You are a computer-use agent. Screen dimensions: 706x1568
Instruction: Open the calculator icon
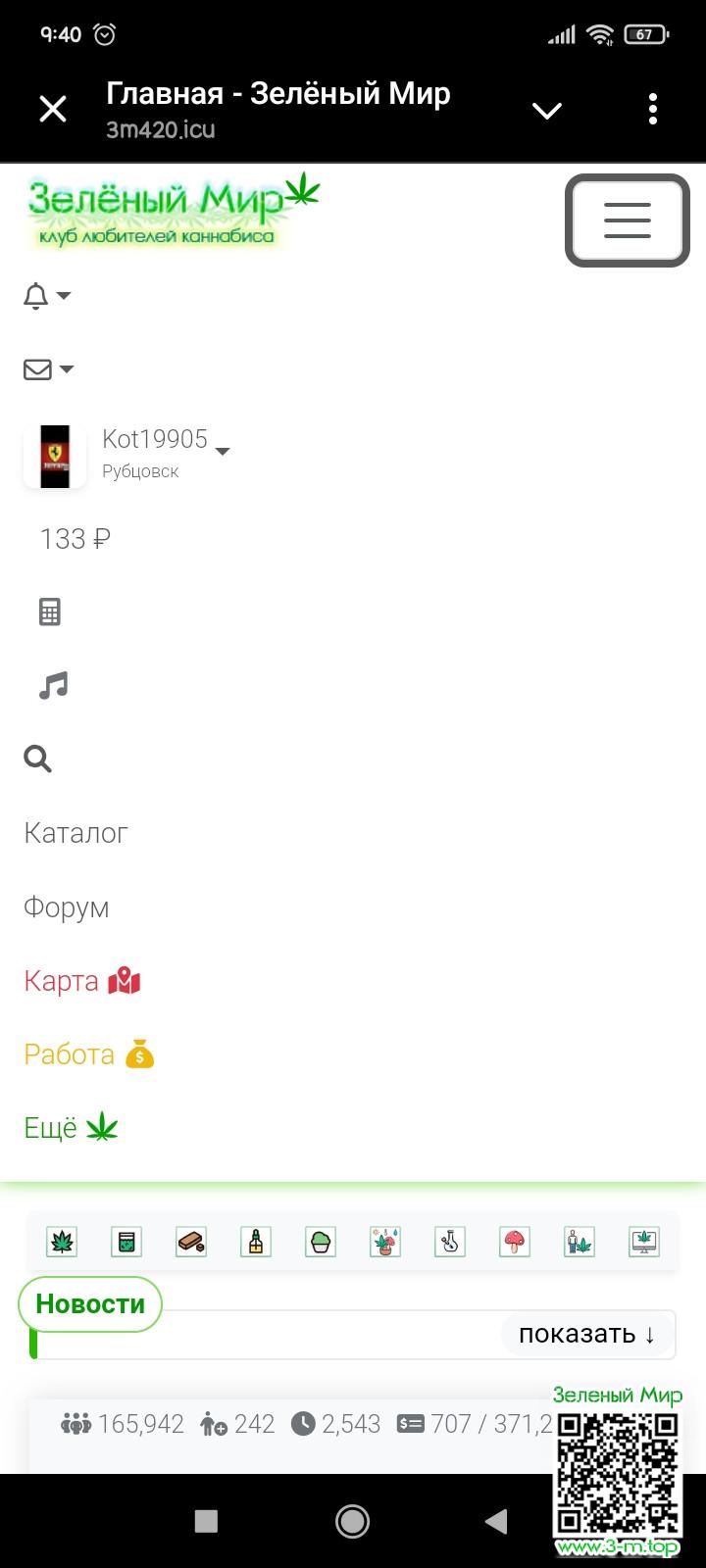tap(50, 612)
